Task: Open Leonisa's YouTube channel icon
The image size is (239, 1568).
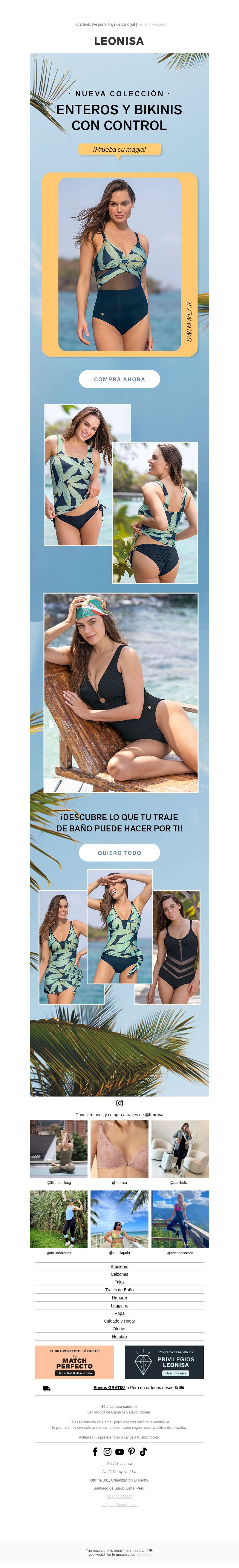Action: 119,1452
